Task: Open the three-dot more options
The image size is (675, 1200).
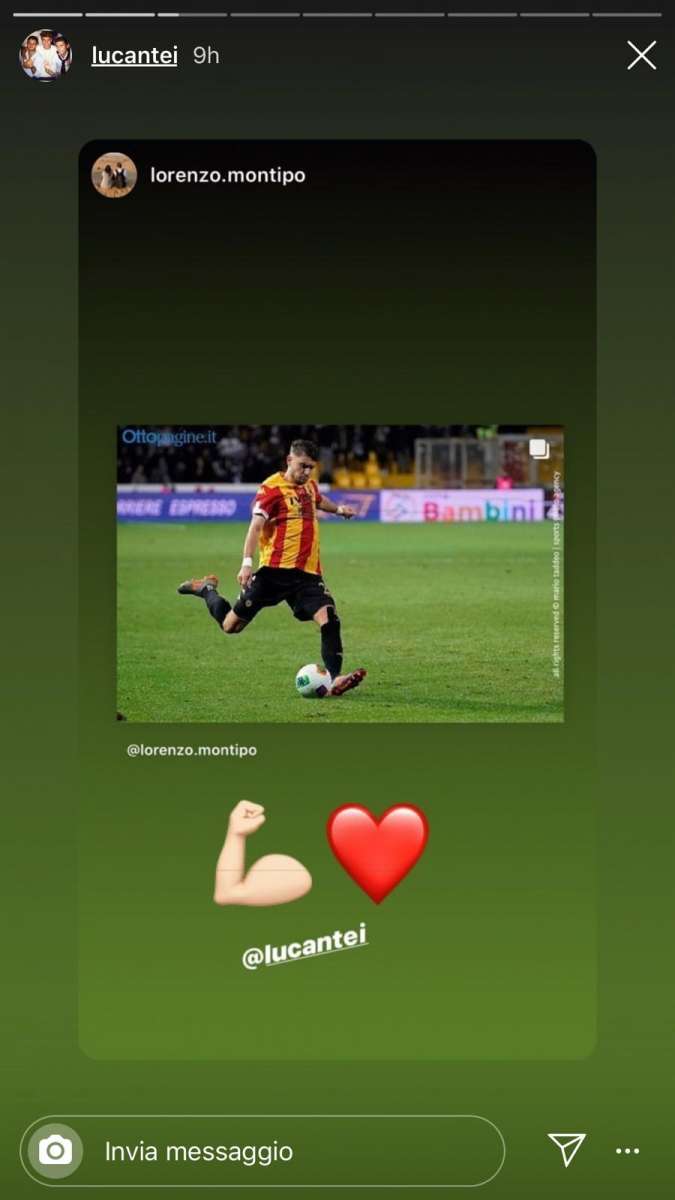Action: pyautogui.click(x=627, y=1151)
